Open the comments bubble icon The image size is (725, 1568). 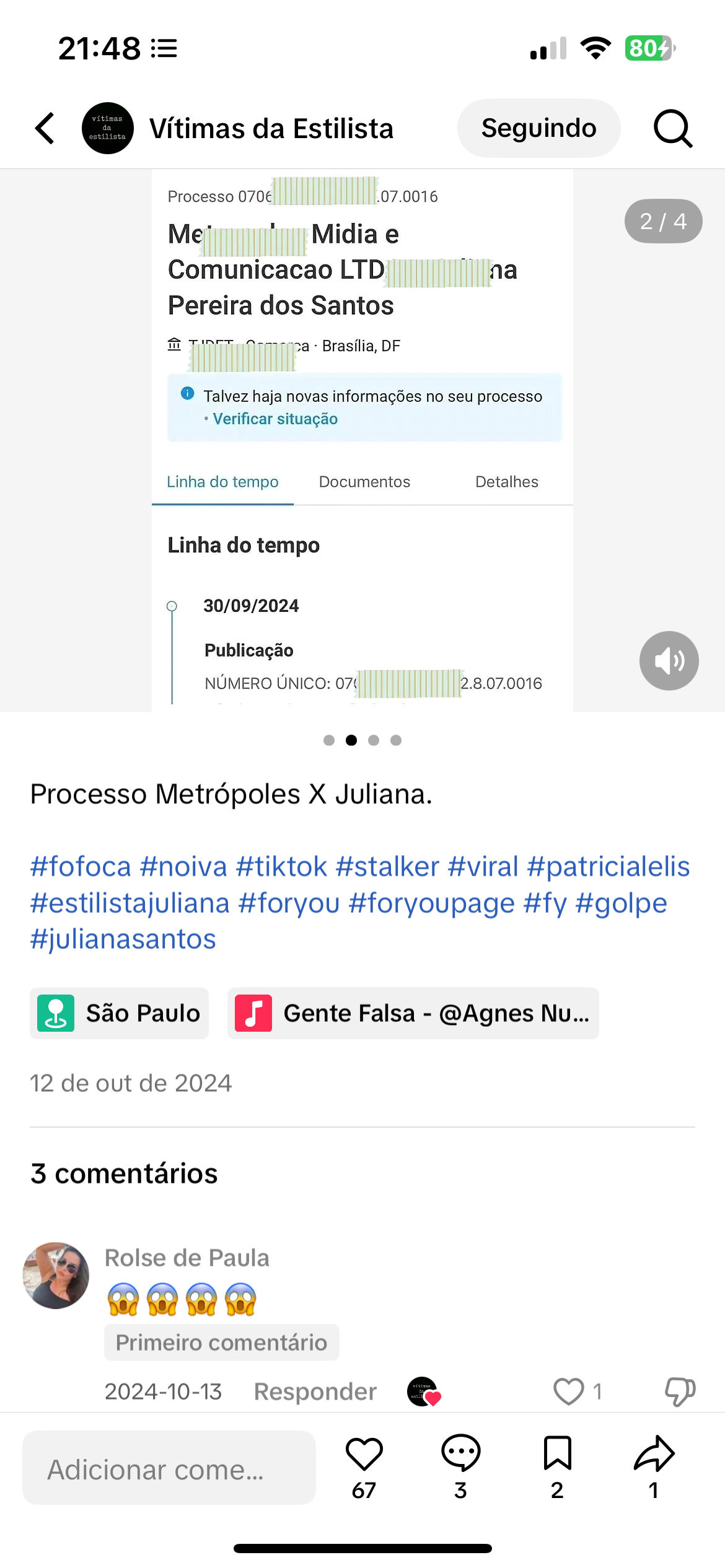tap(460, 1453)
